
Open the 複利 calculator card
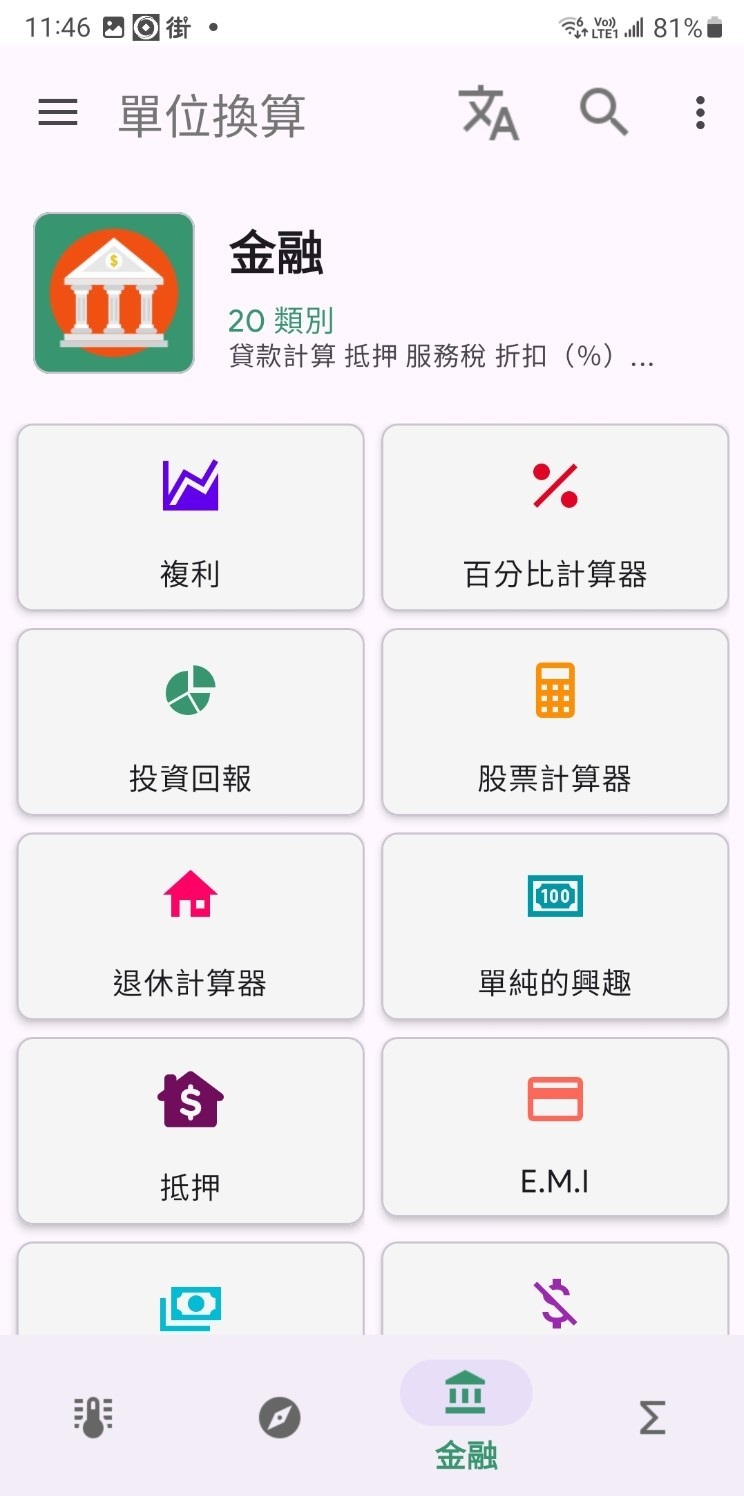tap(189, 517)
